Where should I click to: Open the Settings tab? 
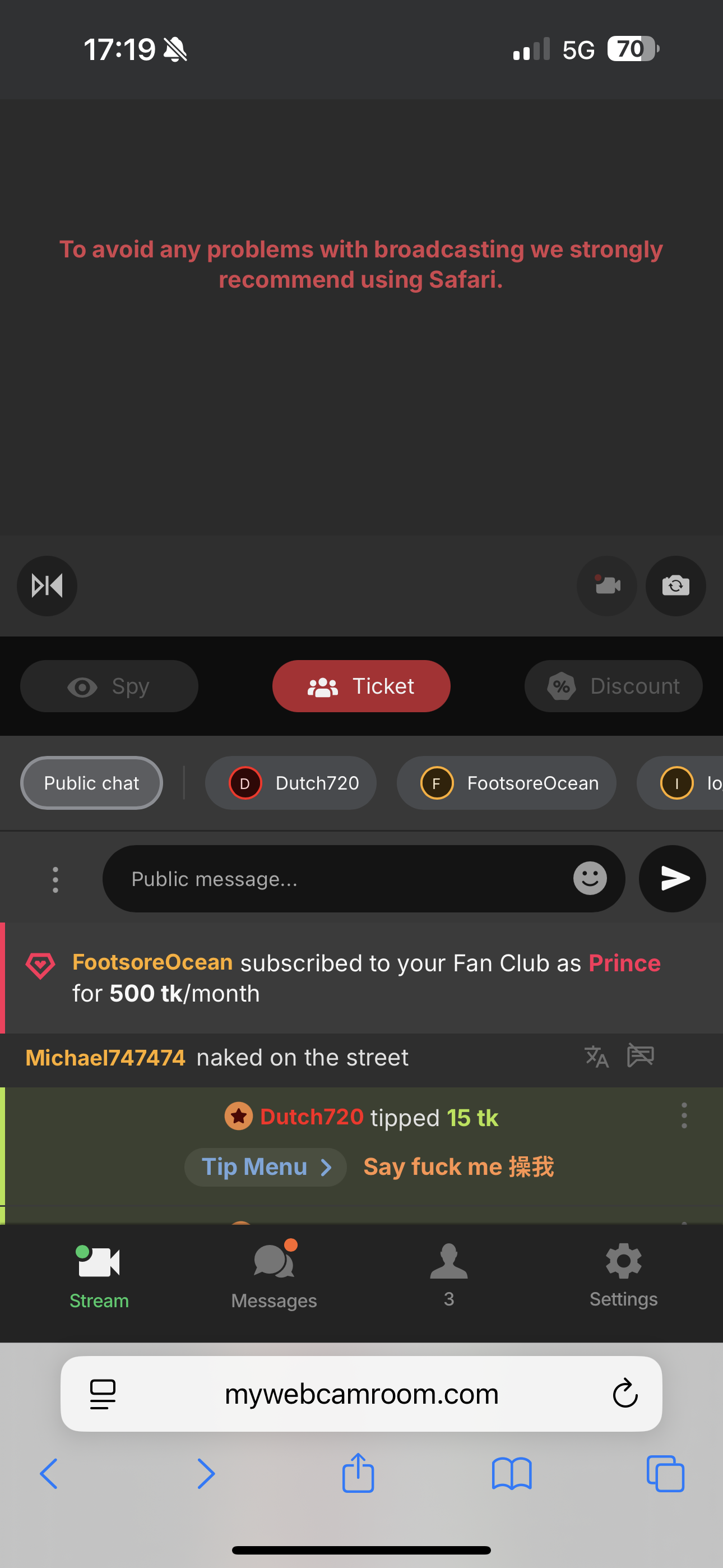(x=623, y=1272)
